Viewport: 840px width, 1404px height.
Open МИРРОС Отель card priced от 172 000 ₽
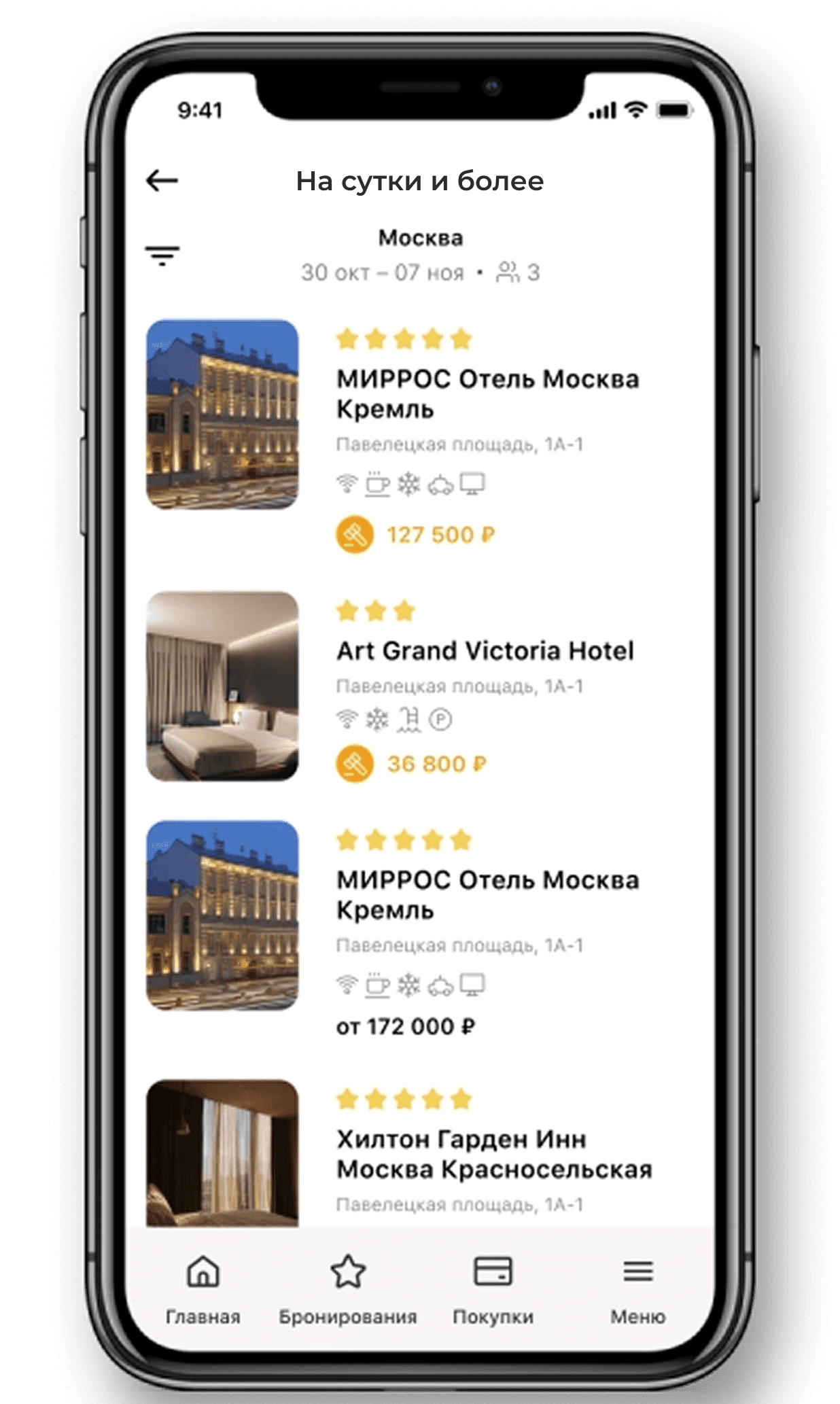coord(487,894)
